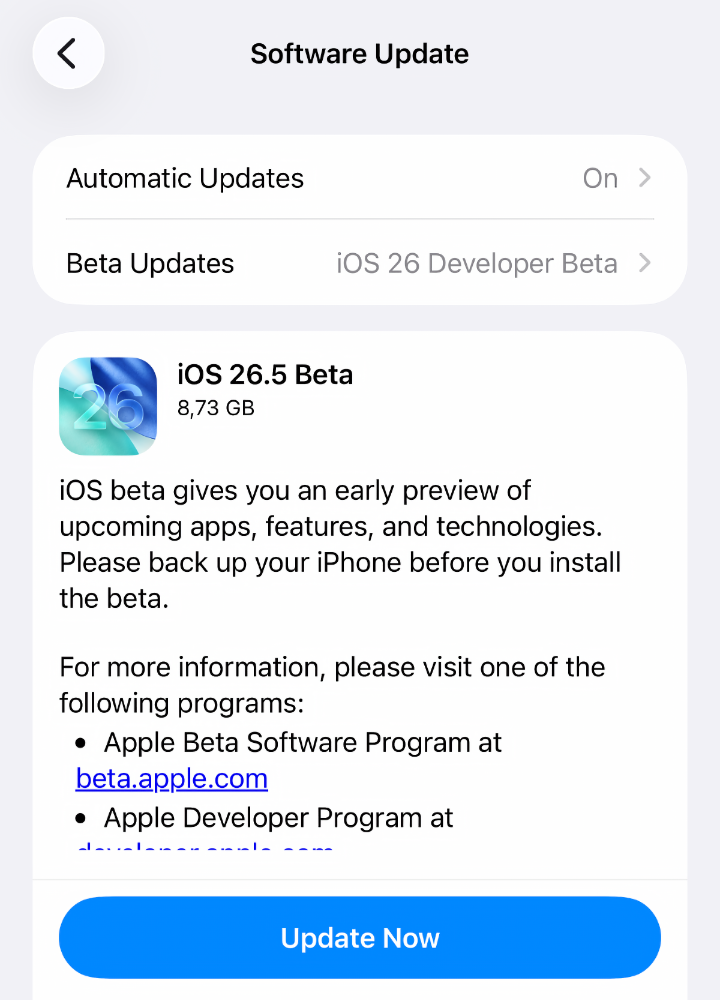Open Beta Updates options
720x1000 pixels.
click(360, 264)
